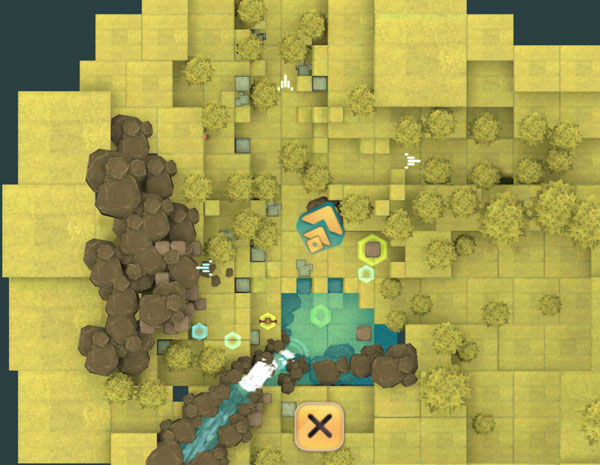Tap the orange X cancel button

click(320, 427)
